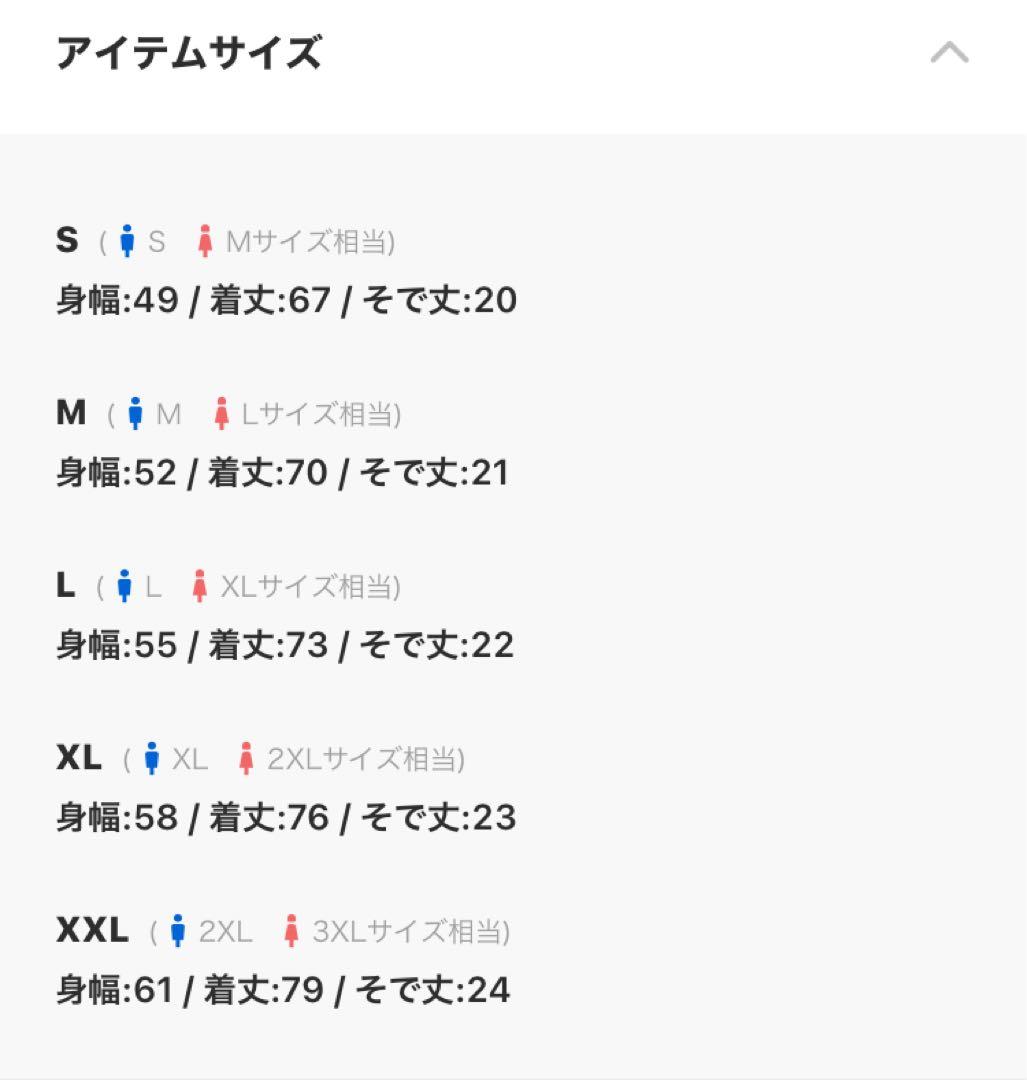The height and width of the screenshot is (1080, 1027).
Task: Click the pink female icon beside 3XLサイズ相当
Action: (292, 930)
